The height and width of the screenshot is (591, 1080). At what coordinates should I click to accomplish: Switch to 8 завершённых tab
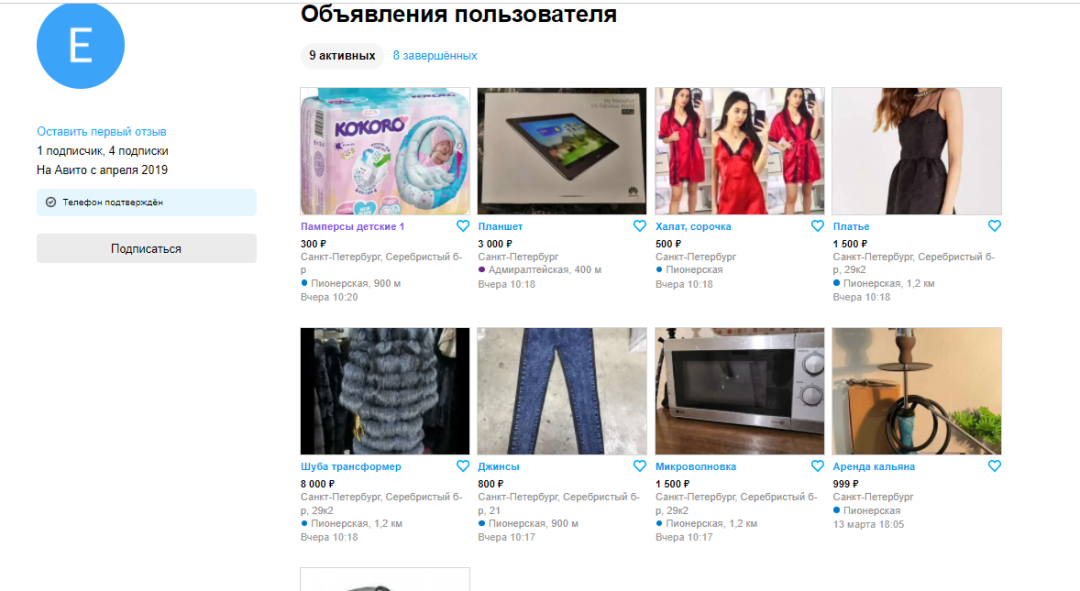(434, 56)
